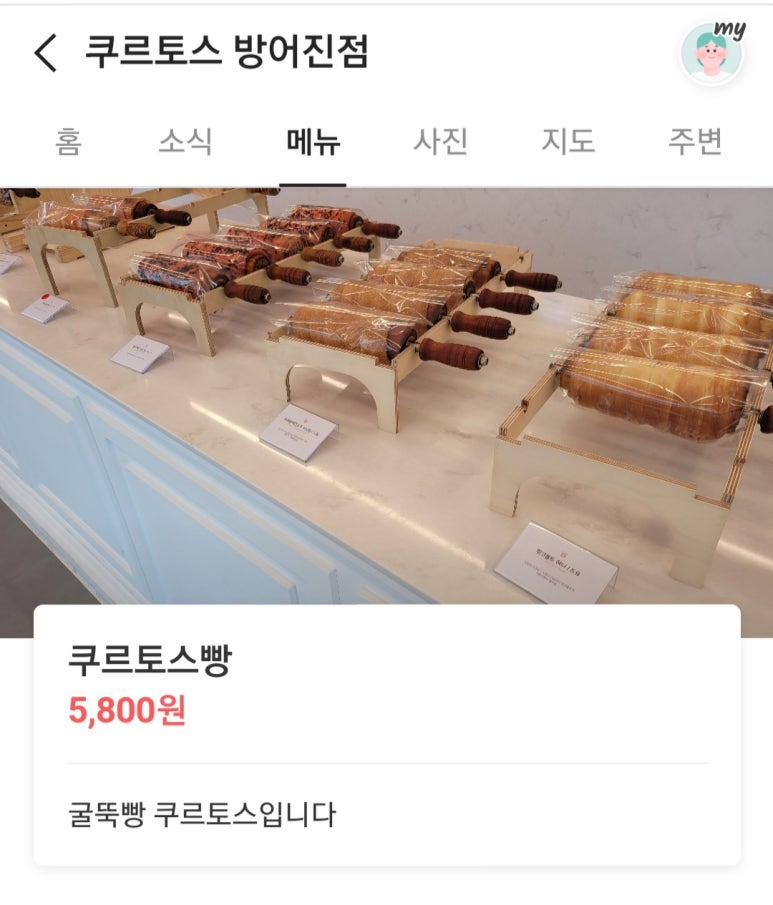The width and height of the screenshot is (773, 905).
Task: Go back from 쿠르토스 방어진점
Action: (46, 52)
